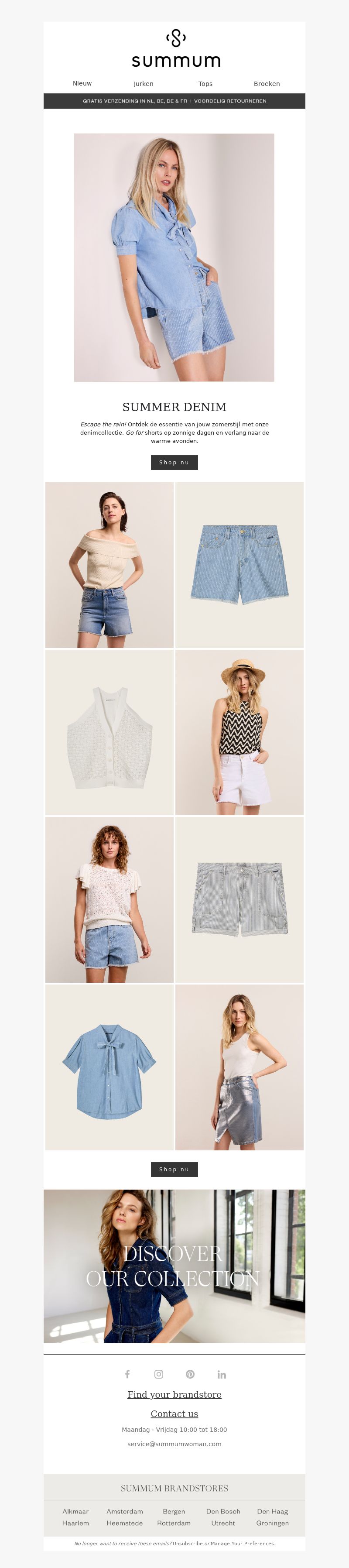Tap Find your brandstore link
This screenshot has height=1568, width=349.
(174, 1394)
